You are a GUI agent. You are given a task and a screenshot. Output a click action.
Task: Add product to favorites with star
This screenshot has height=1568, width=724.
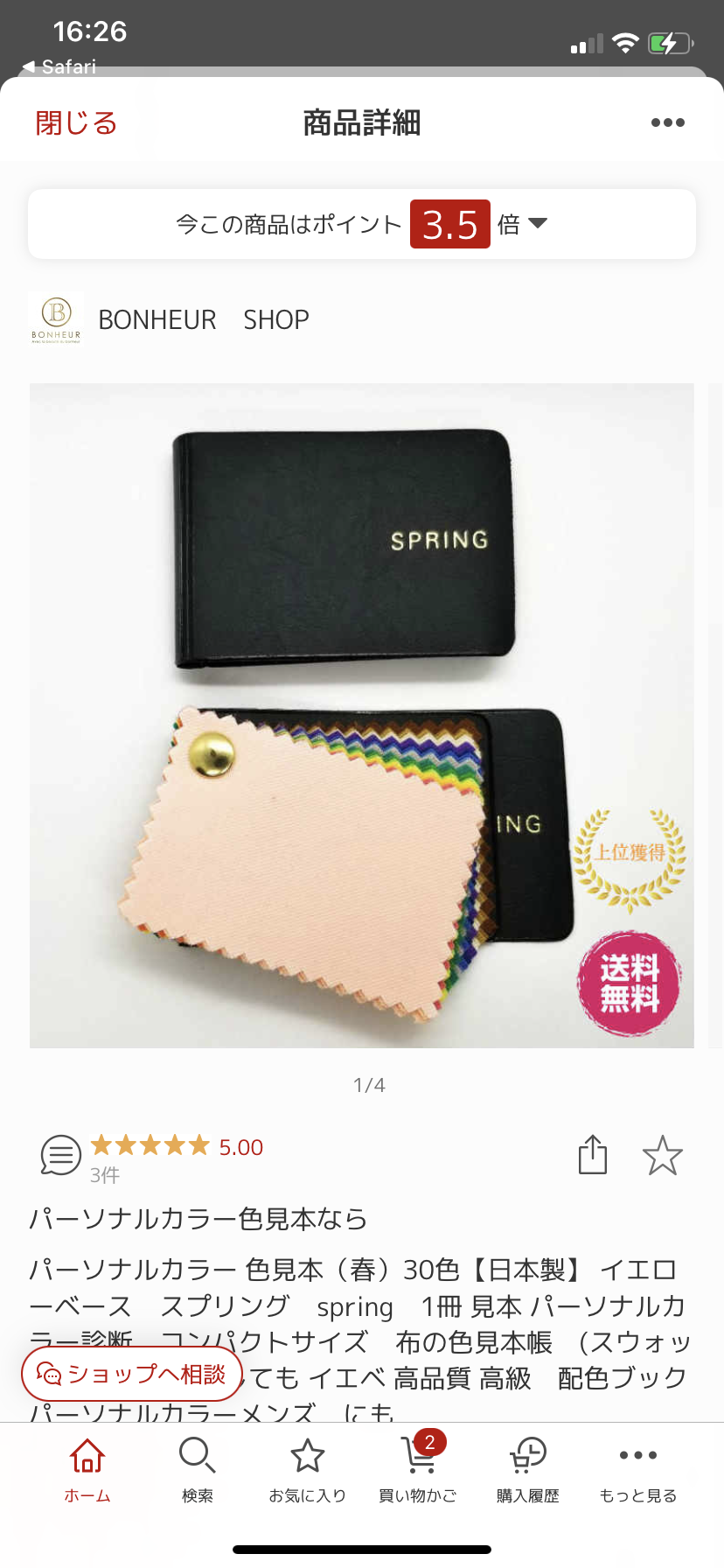point(662,1155)
